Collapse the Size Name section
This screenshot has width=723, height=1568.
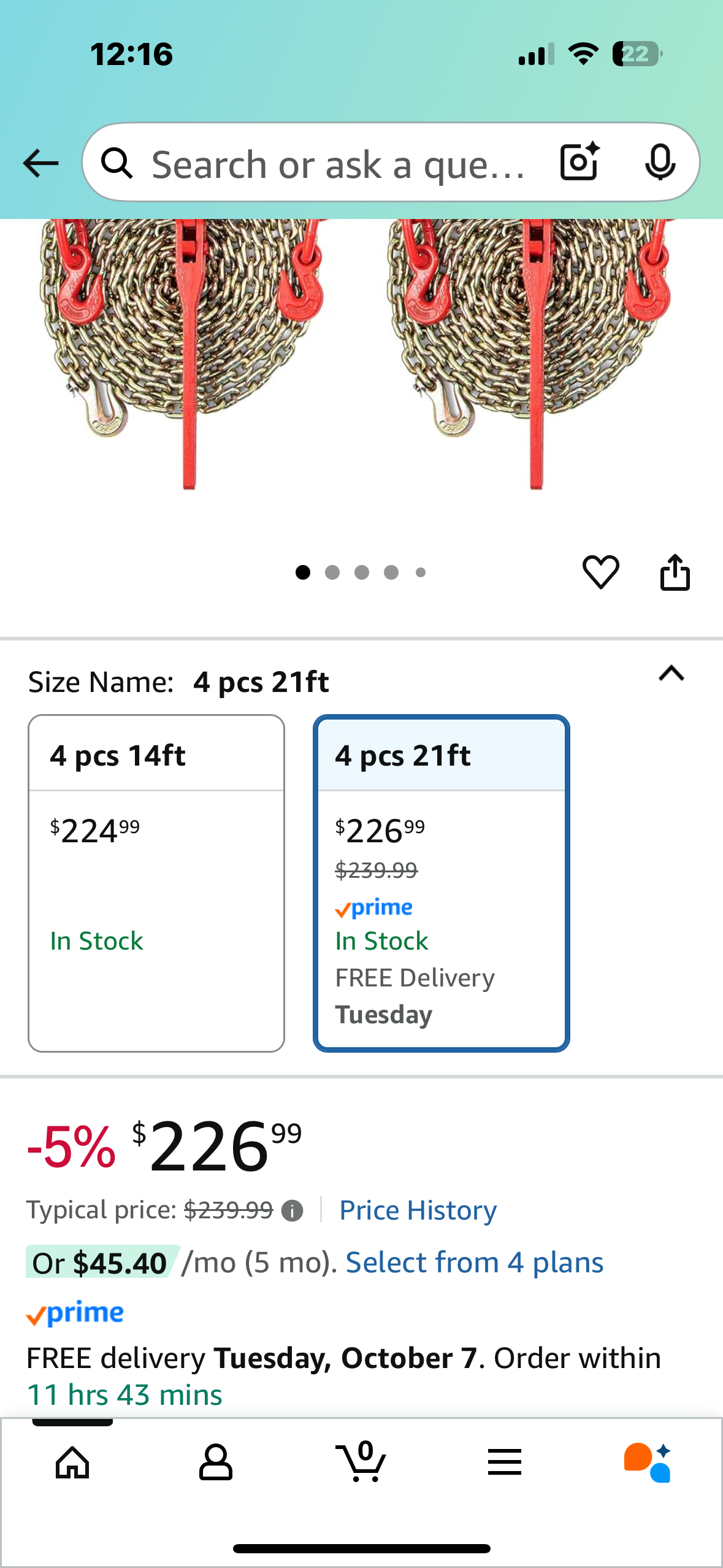[671, 674]
